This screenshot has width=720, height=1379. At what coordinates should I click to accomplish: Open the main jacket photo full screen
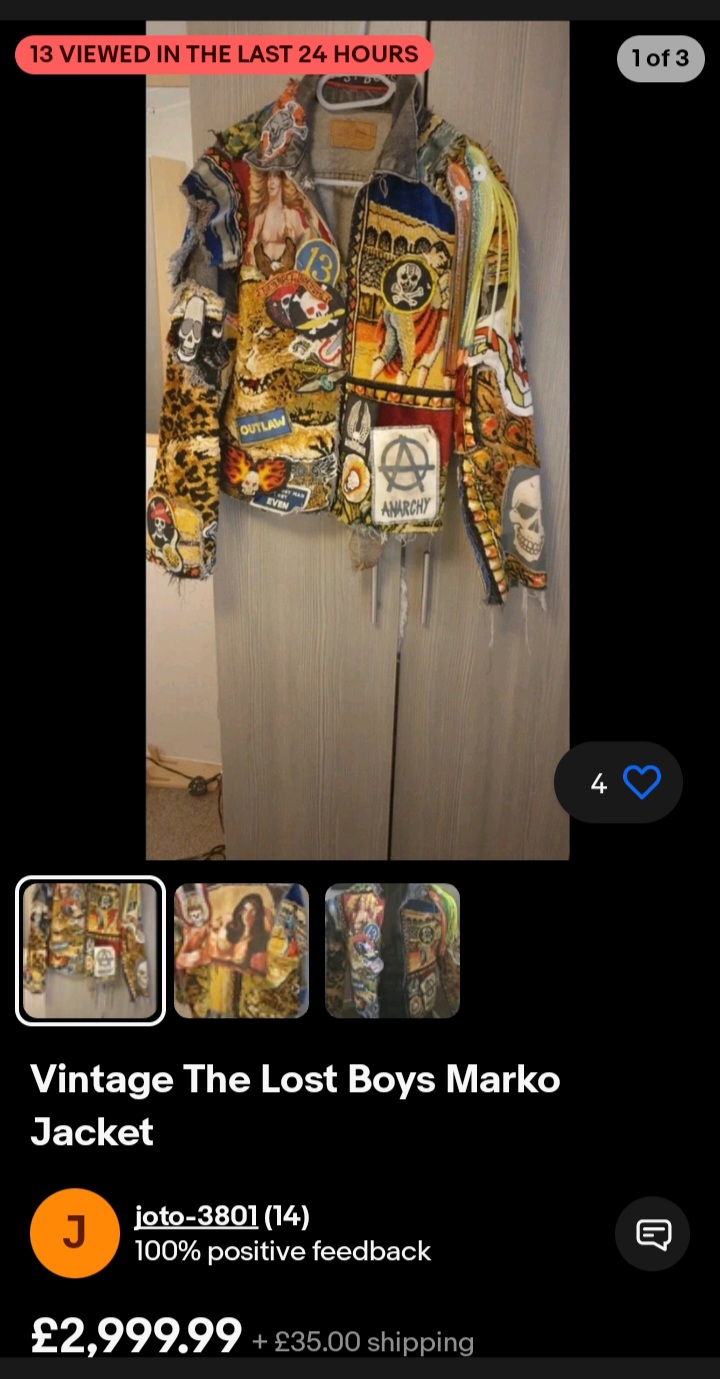tap(358, 440)
